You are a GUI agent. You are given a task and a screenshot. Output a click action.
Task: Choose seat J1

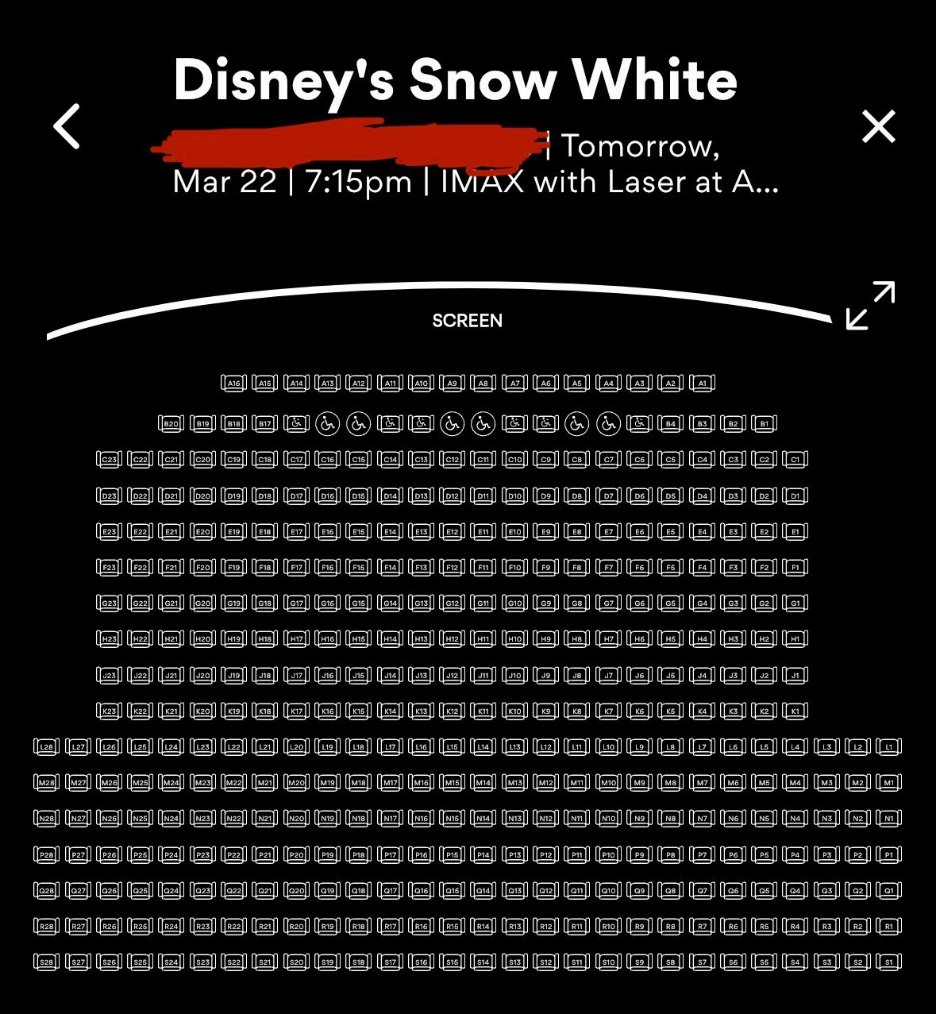pyautogui.click(x=795, y=676)
